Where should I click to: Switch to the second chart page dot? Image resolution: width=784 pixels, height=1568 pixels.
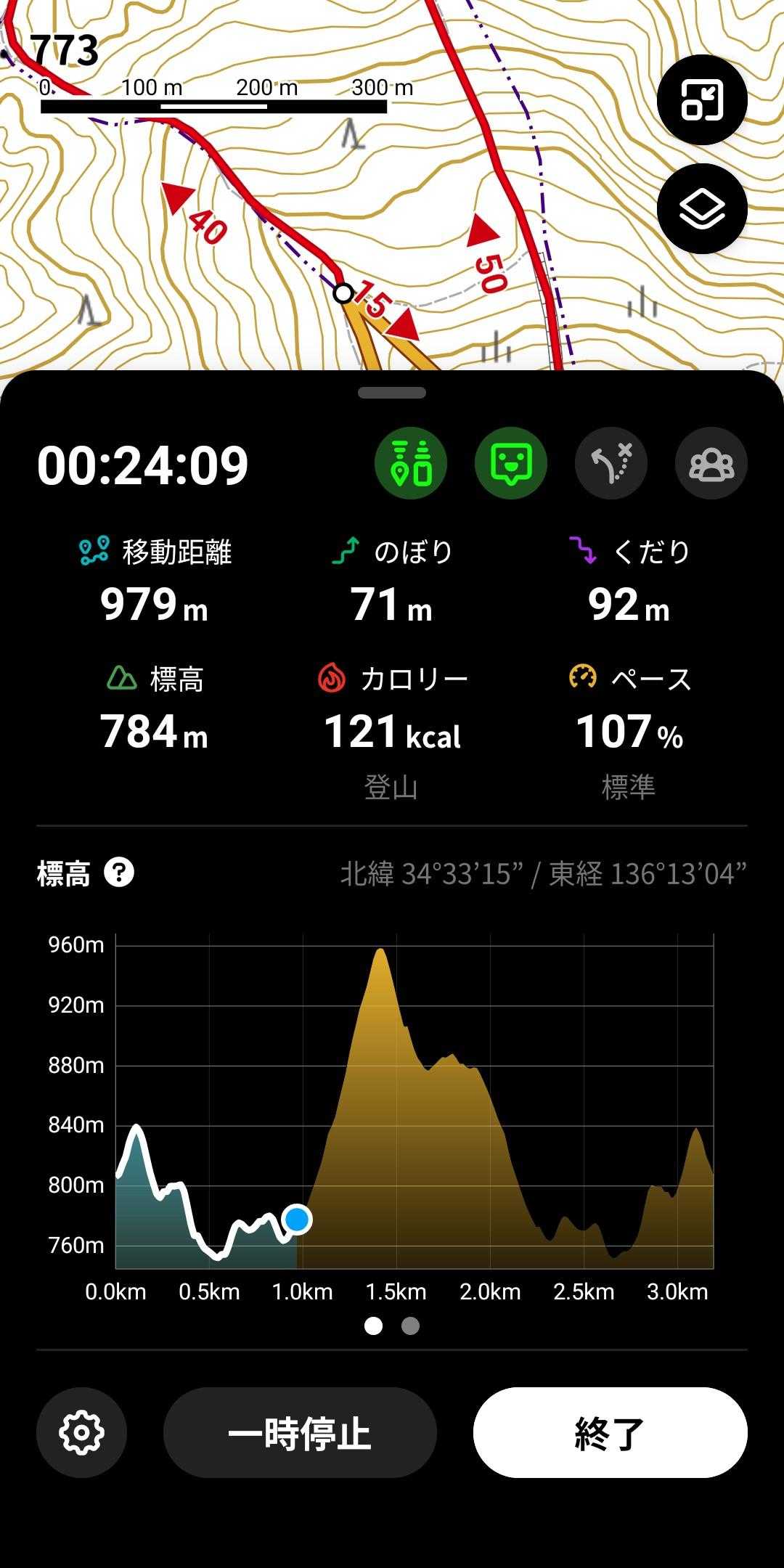click(x=410, y=1326)
